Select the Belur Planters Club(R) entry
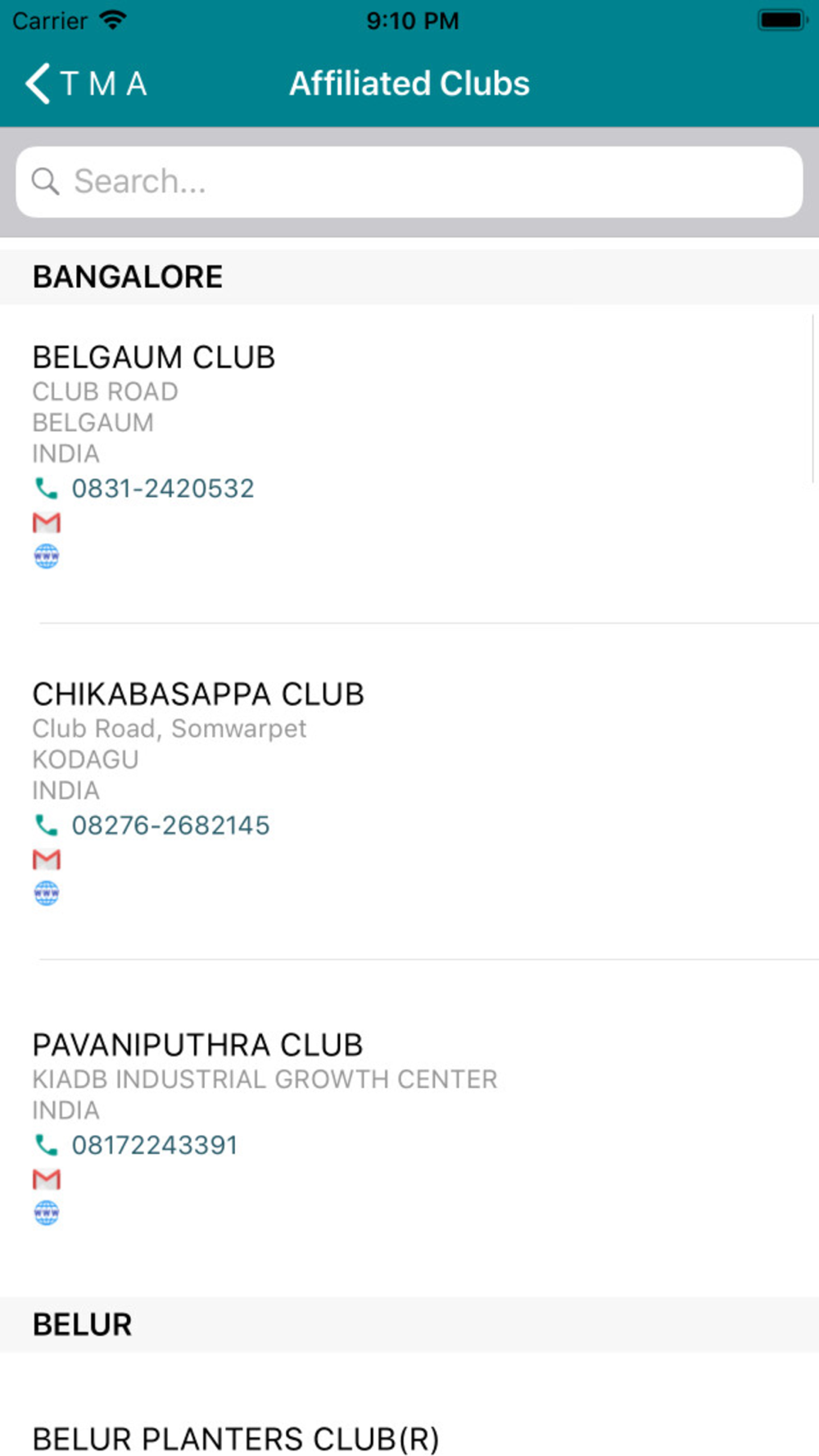 click(x=236, y=1439)
